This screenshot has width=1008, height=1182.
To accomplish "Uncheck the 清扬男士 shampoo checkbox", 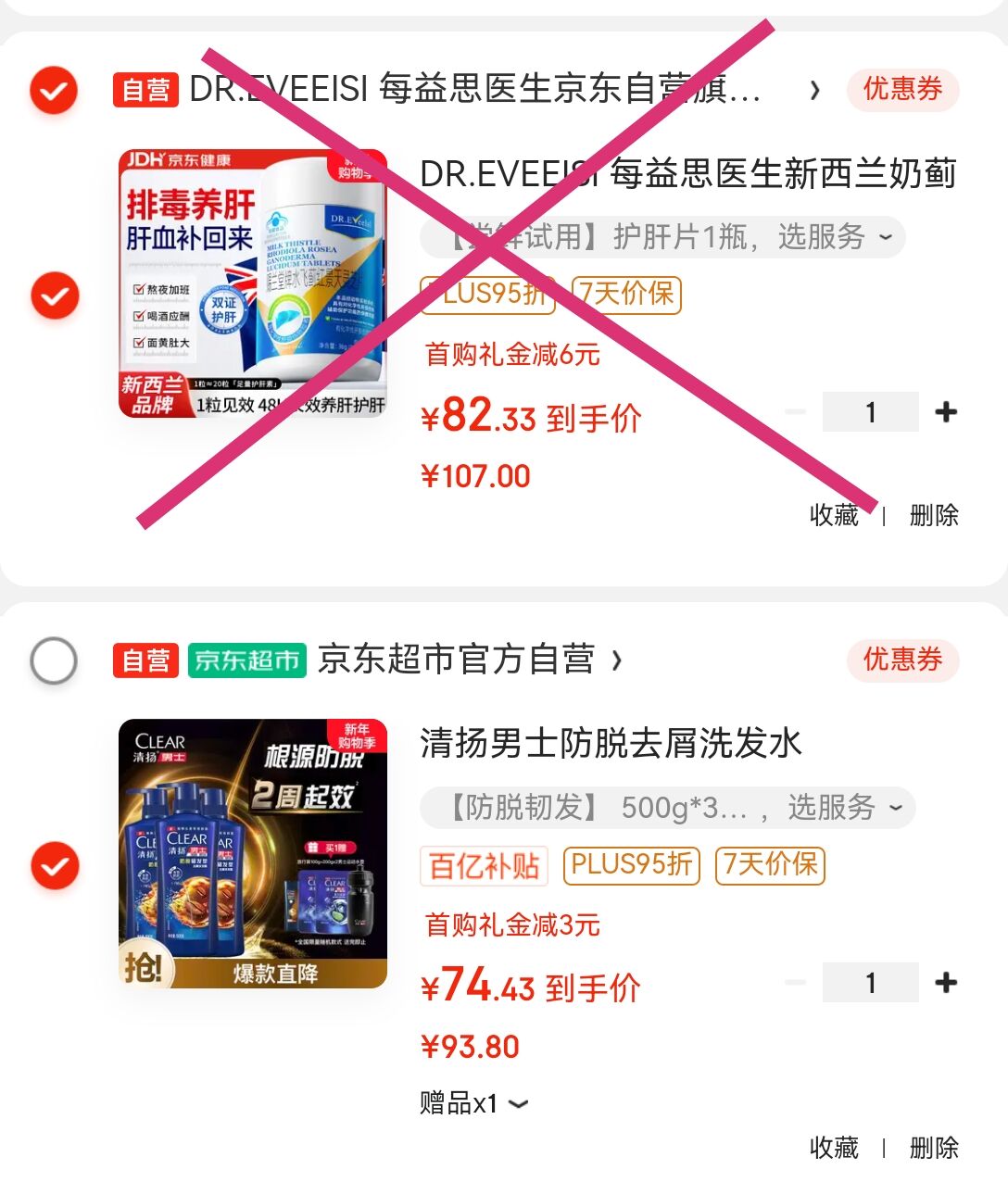I will (x=55, y=866).
